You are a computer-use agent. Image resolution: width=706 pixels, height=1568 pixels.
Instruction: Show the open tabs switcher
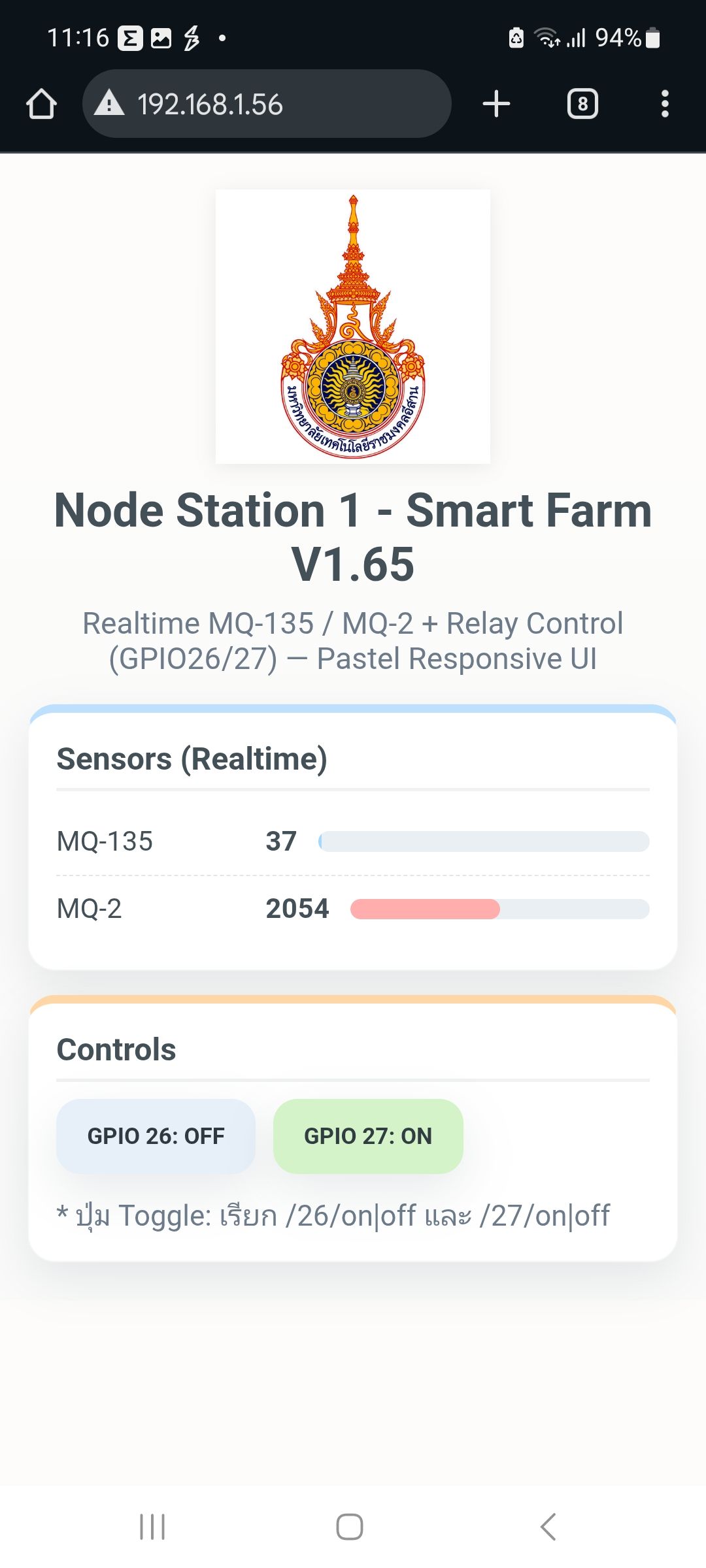point(582,104)
